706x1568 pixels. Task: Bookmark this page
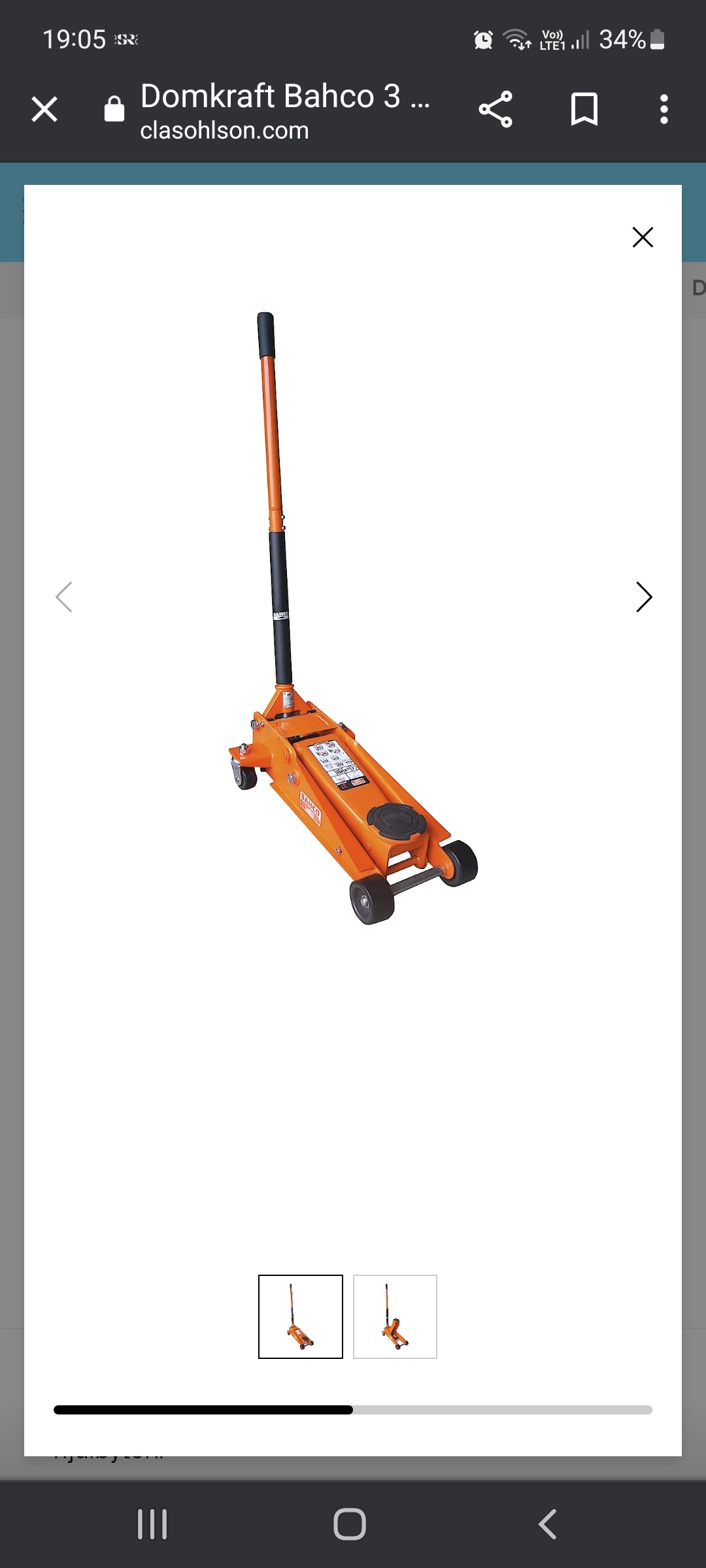pos(584,109)
